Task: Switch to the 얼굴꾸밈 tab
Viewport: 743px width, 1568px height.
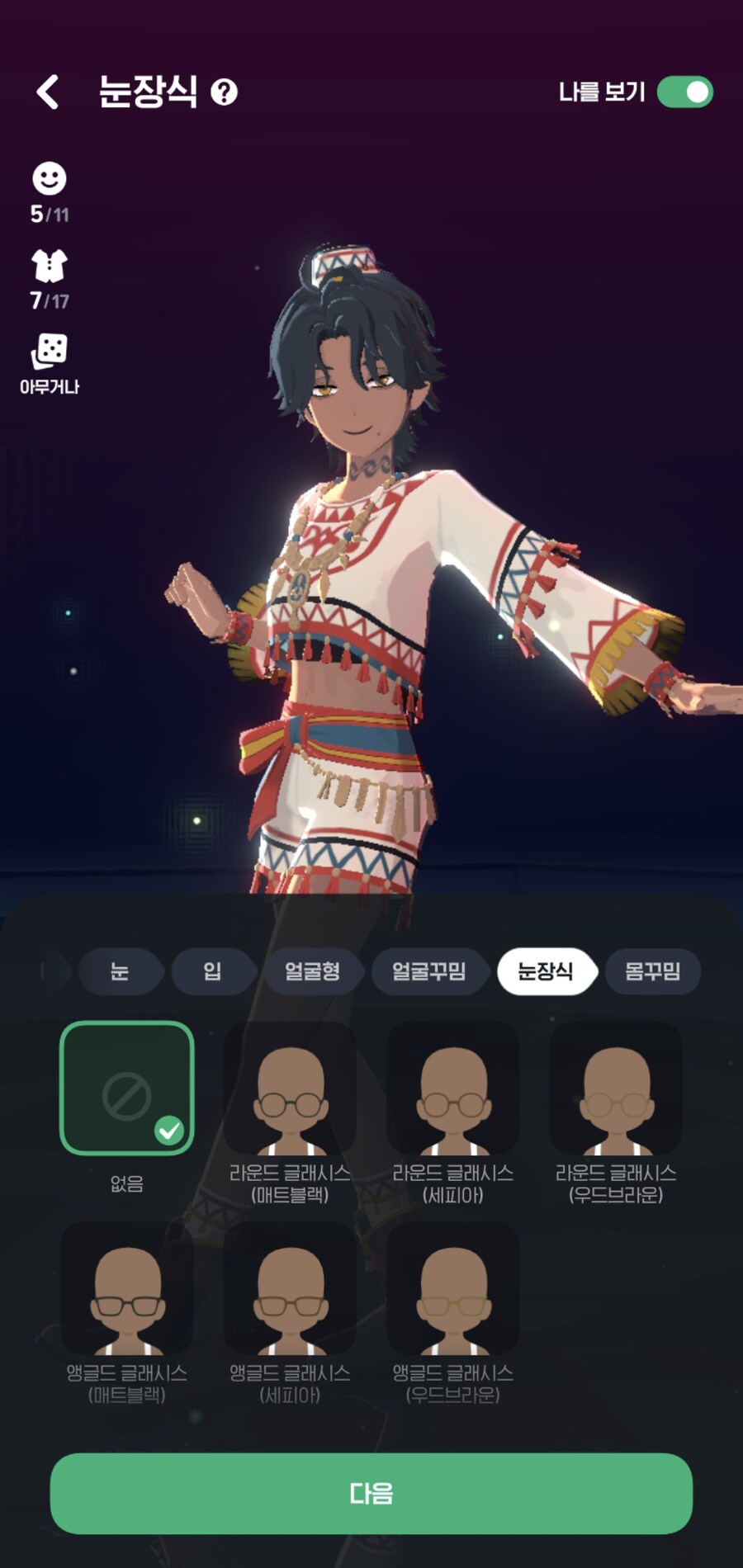Action: (x=429, y=971)
